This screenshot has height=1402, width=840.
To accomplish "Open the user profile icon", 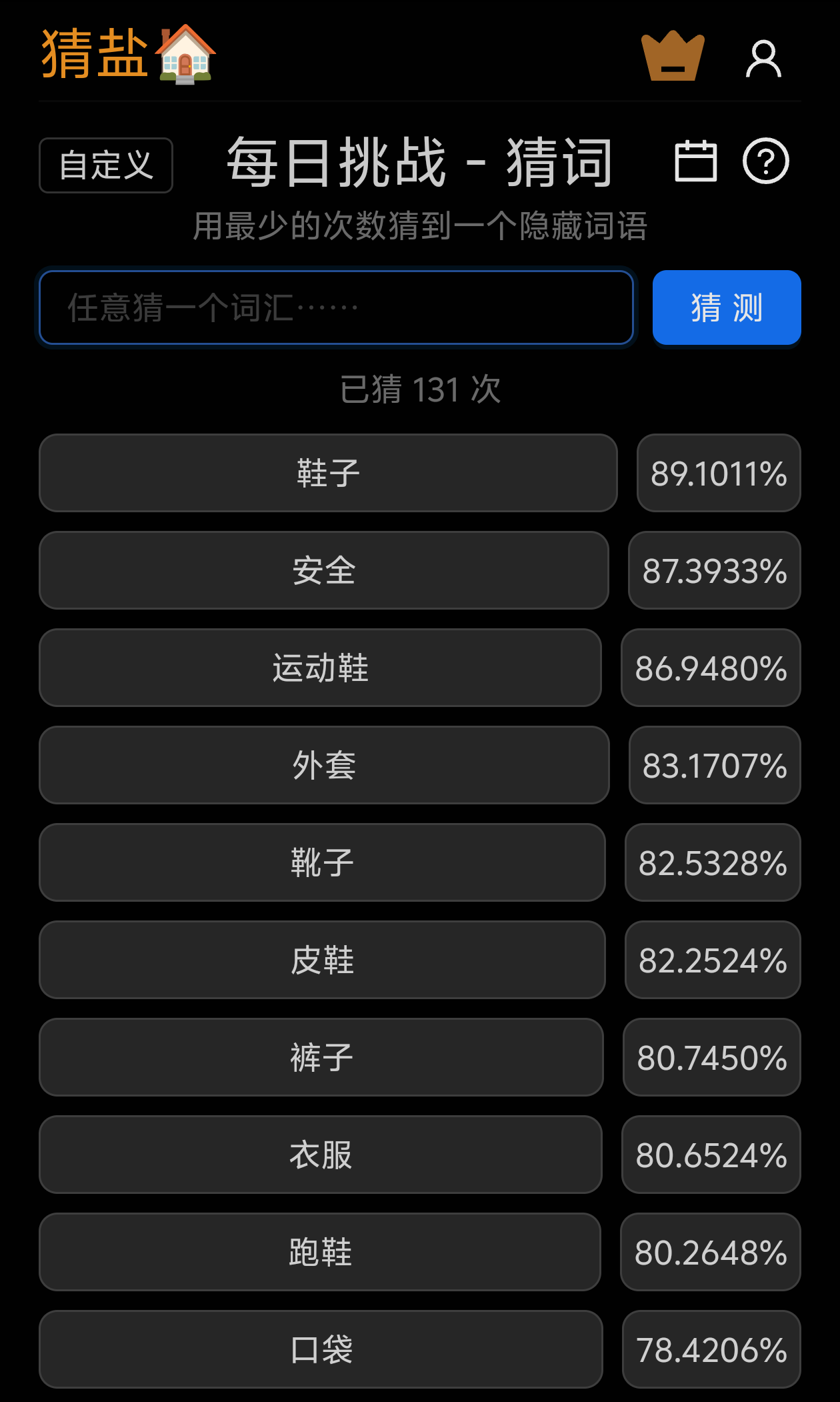I will 763,59.
